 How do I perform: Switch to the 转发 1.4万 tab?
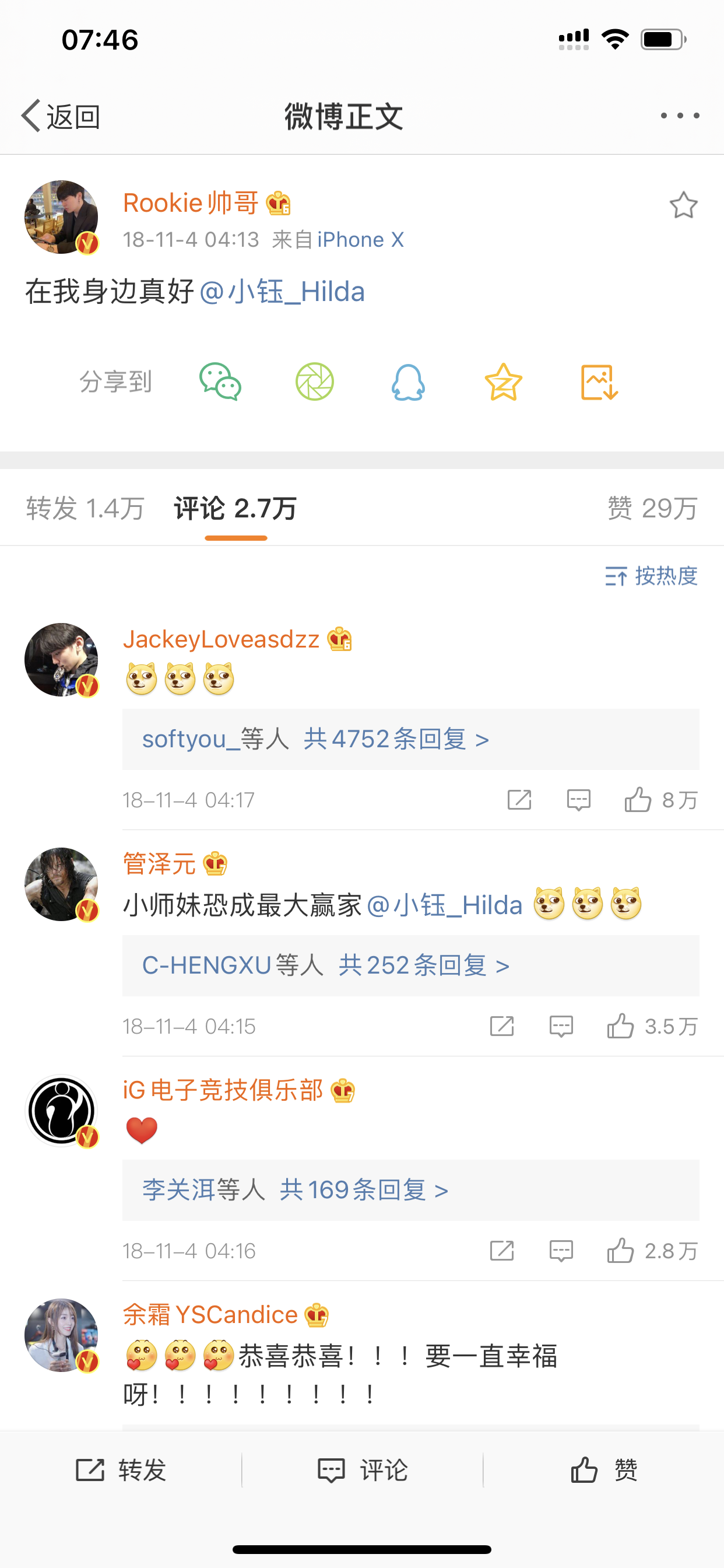coord(85,508)
